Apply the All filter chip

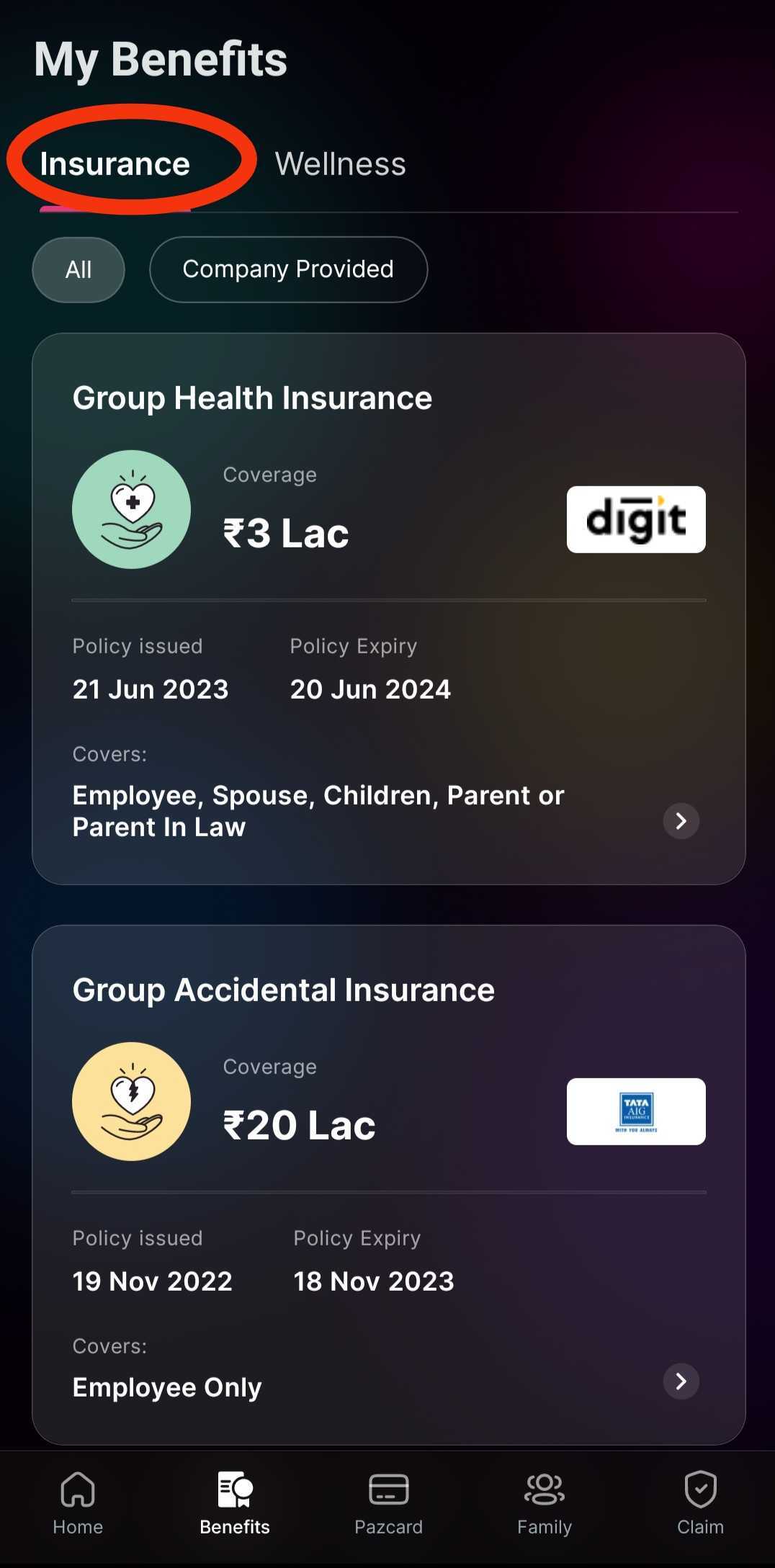(79, 269)
